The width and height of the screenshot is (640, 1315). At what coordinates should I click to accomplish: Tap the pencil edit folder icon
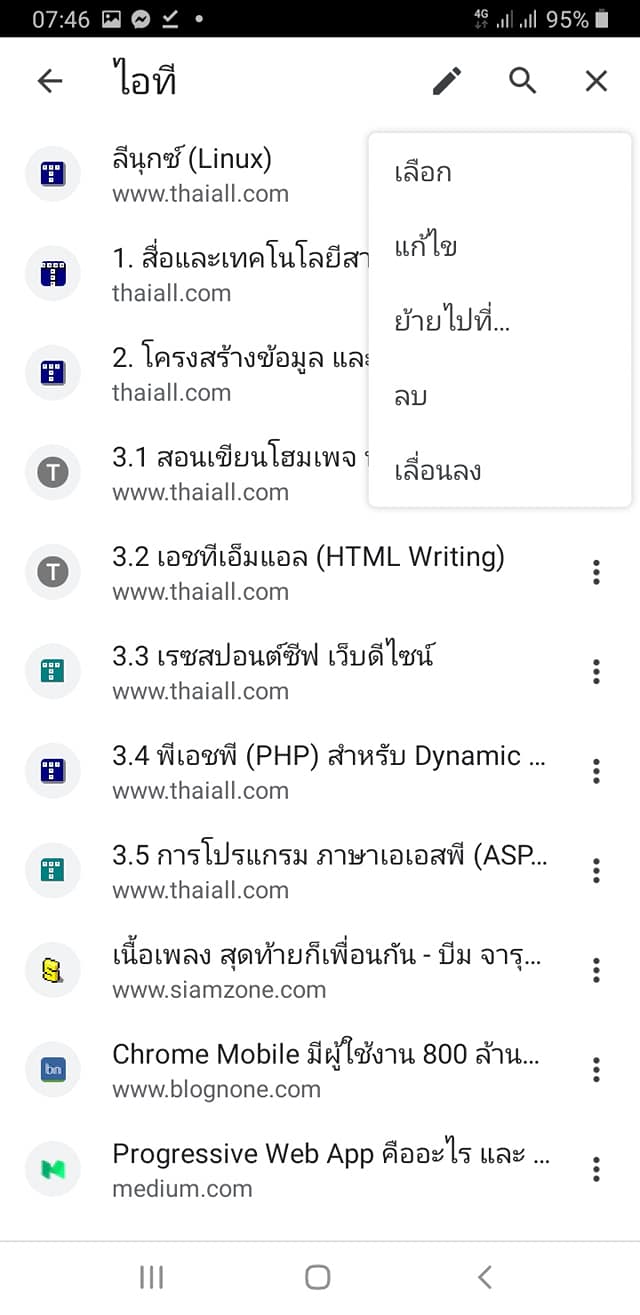[447, 81]
